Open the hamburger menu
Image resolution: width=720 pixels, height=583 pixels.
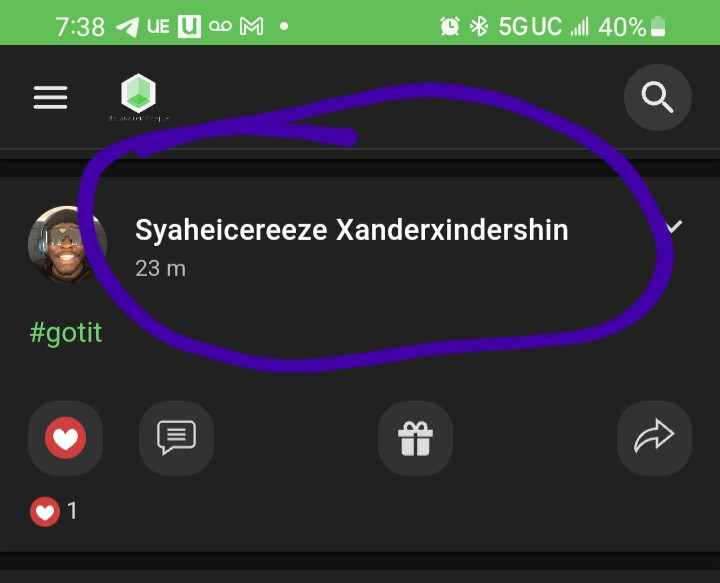51,97
